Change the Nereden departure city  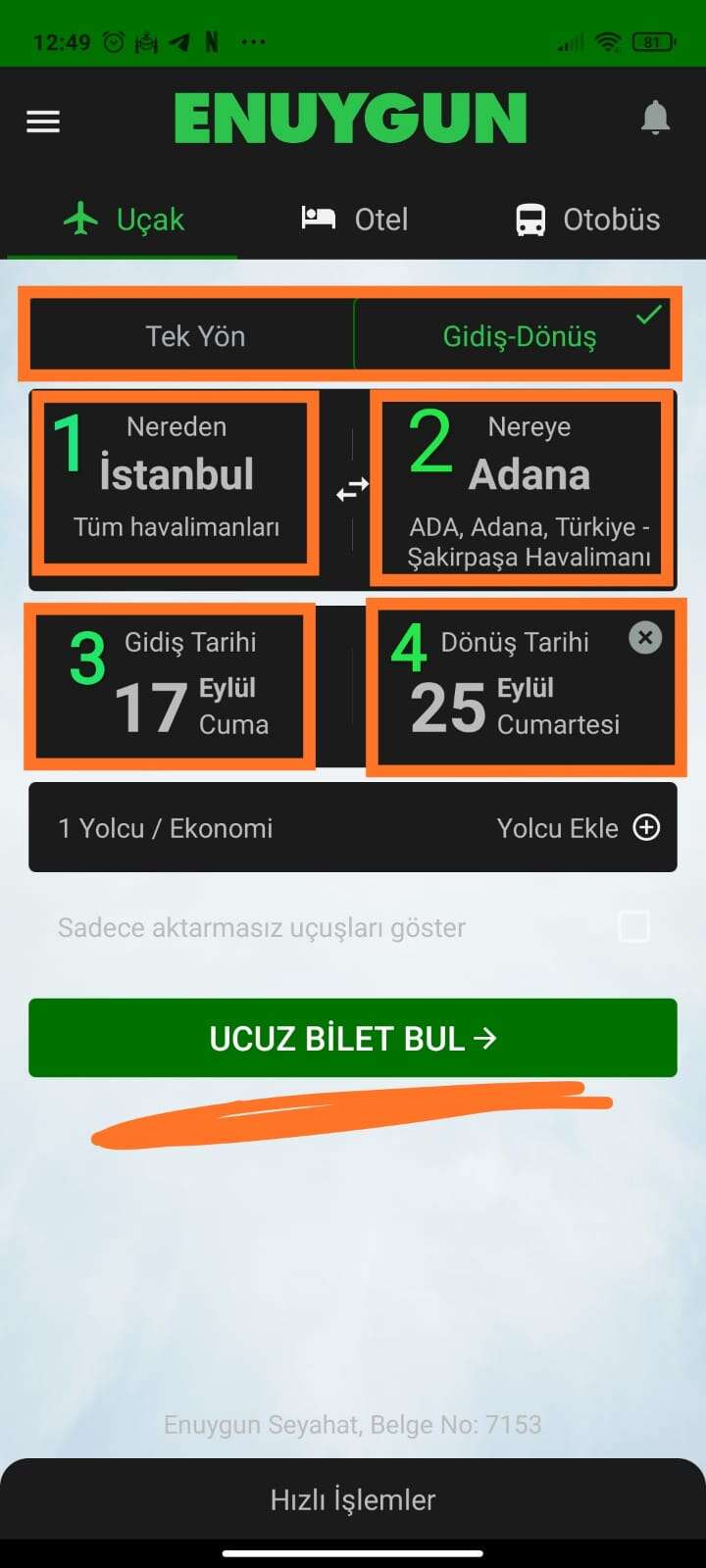(x=176, y=482)
